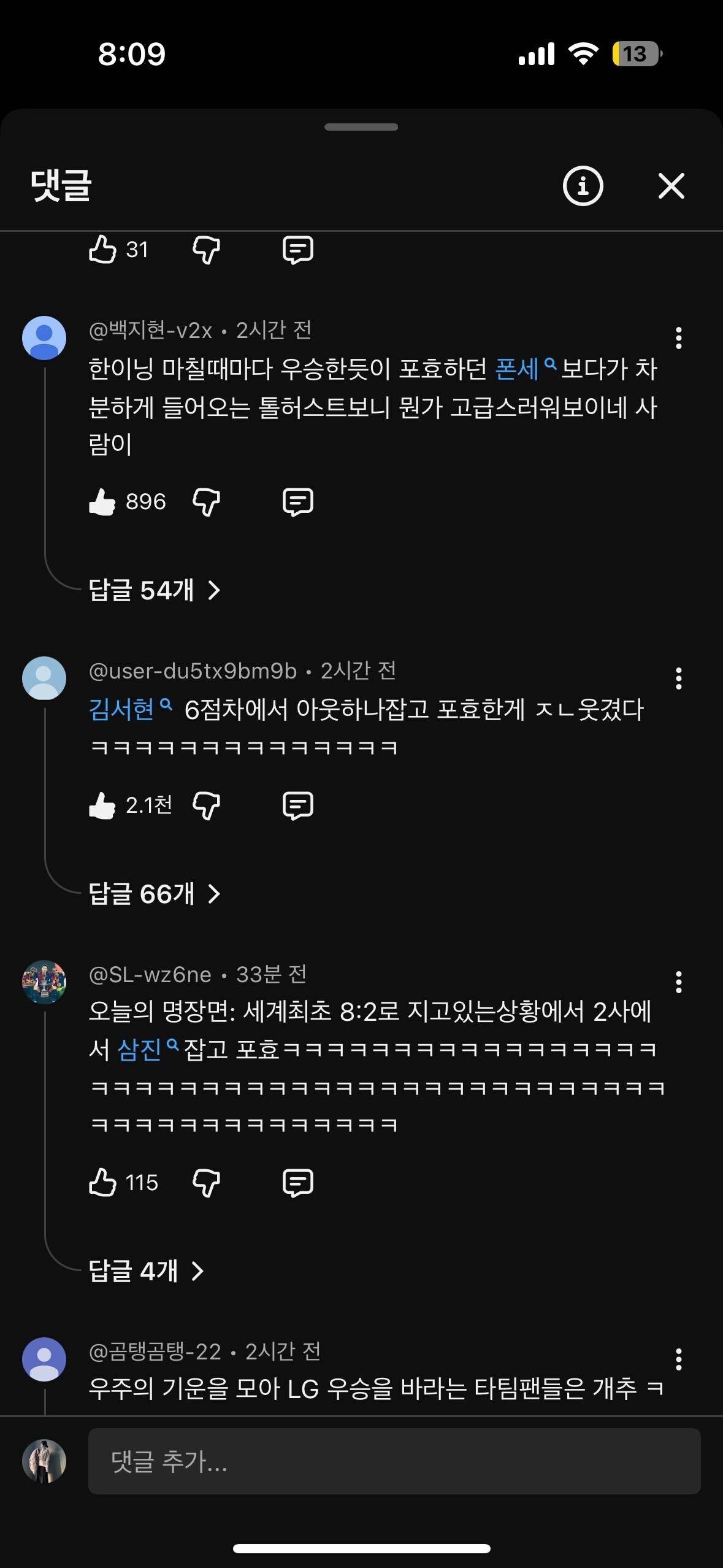Like the top comment with 31 likes
The image size is (723, 1568).
pyautogui.click(x=102, y=249)
